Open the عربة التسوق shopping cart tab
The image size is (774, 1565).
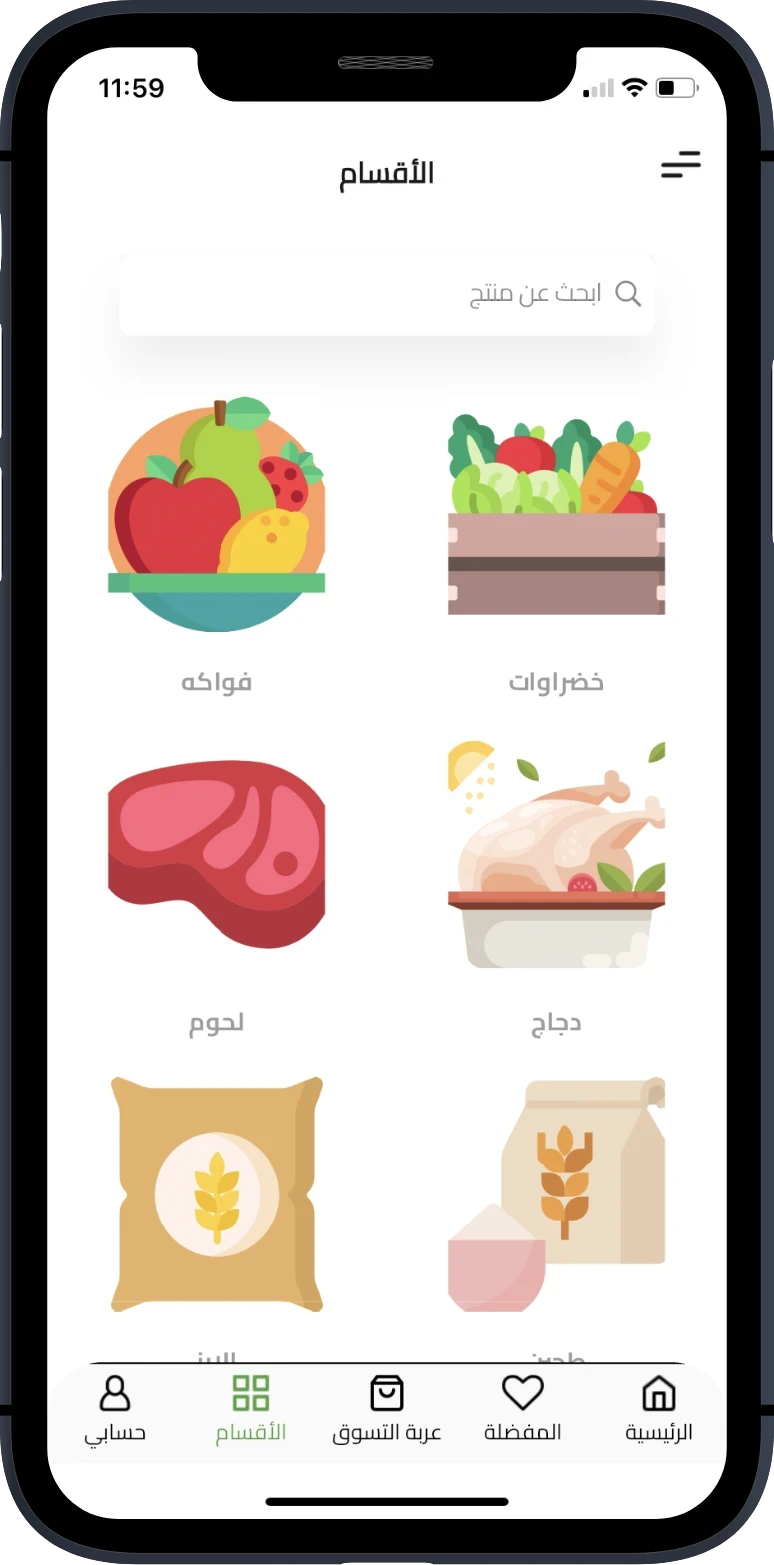pos(387,1409)
